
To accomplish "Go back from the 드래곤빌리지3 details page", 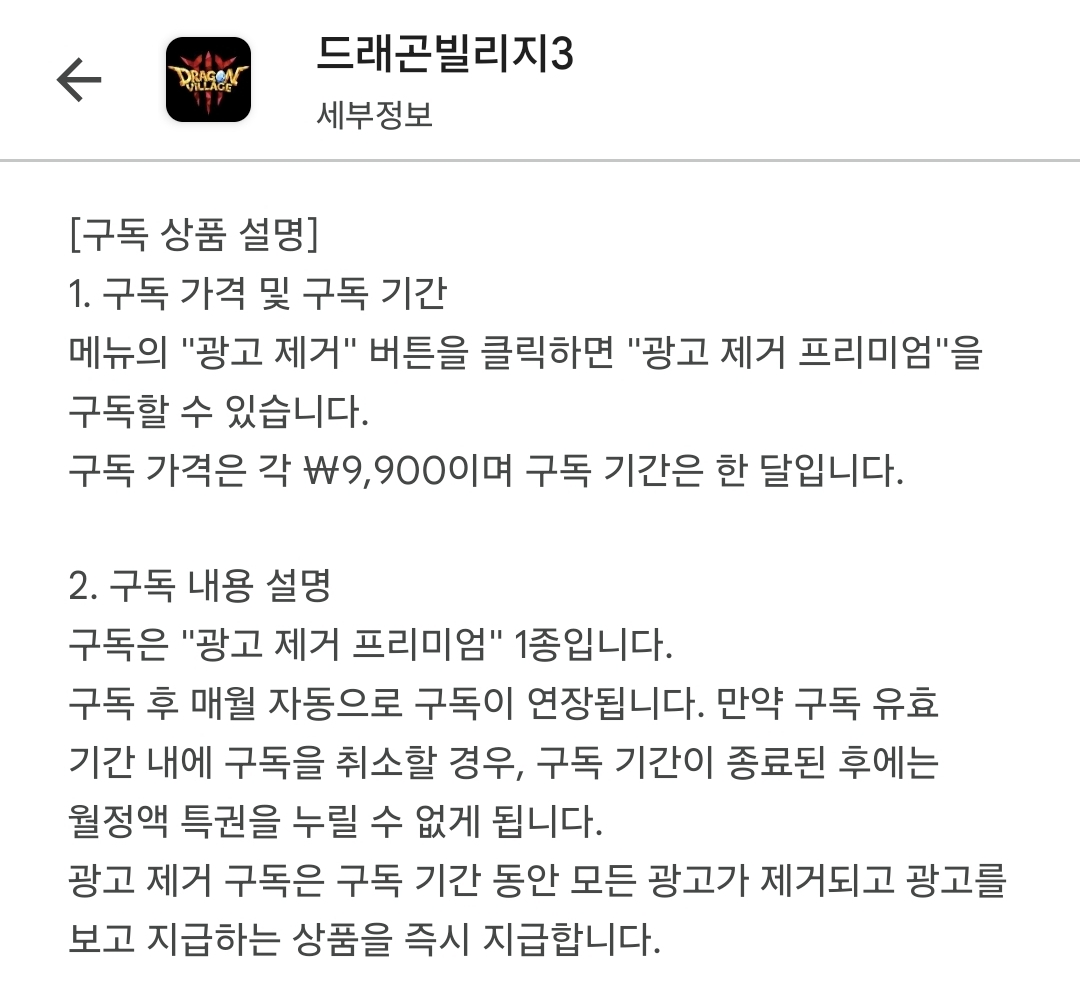I will (x=79, y=80).
